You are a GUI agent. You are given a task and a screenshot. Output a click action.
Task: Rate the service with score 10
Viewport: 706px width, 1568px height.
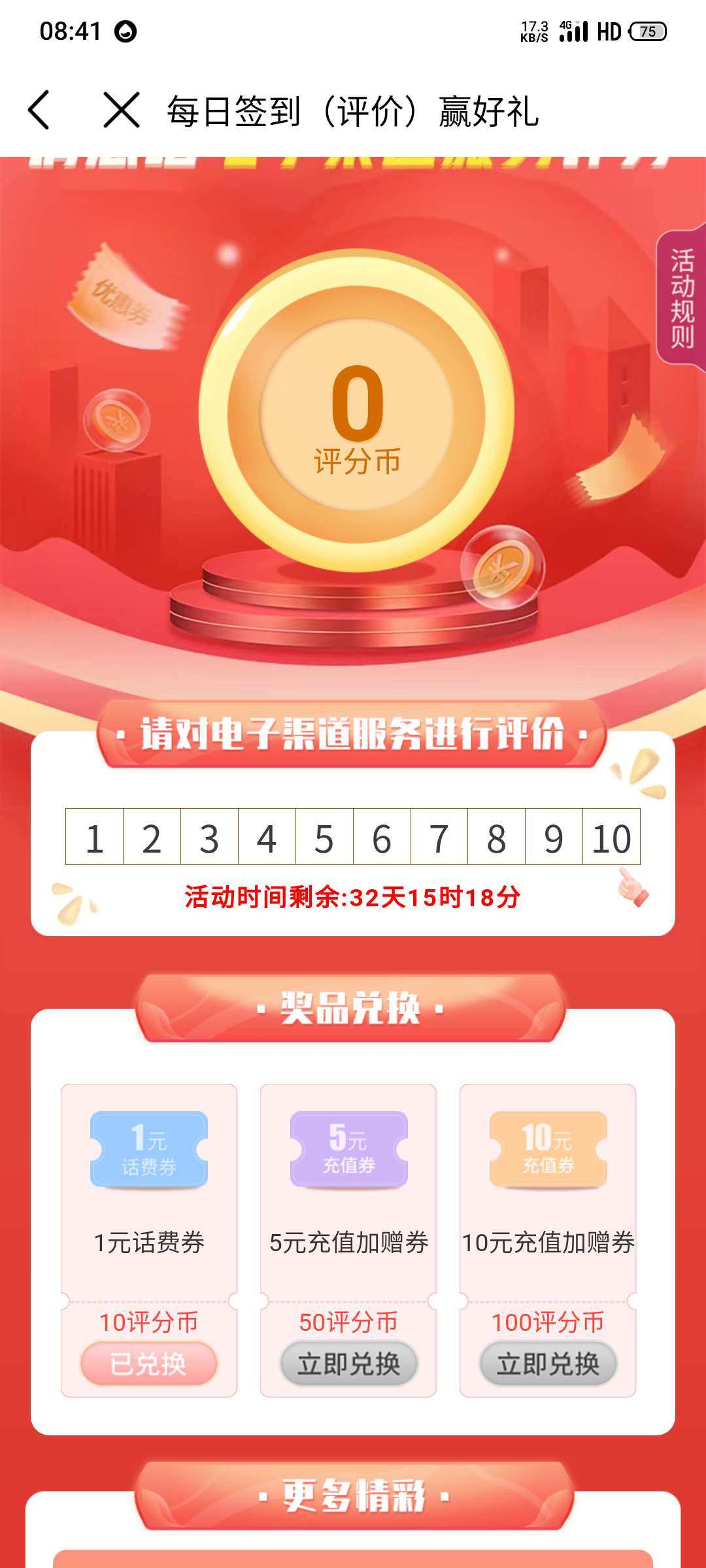click(611, 838)
